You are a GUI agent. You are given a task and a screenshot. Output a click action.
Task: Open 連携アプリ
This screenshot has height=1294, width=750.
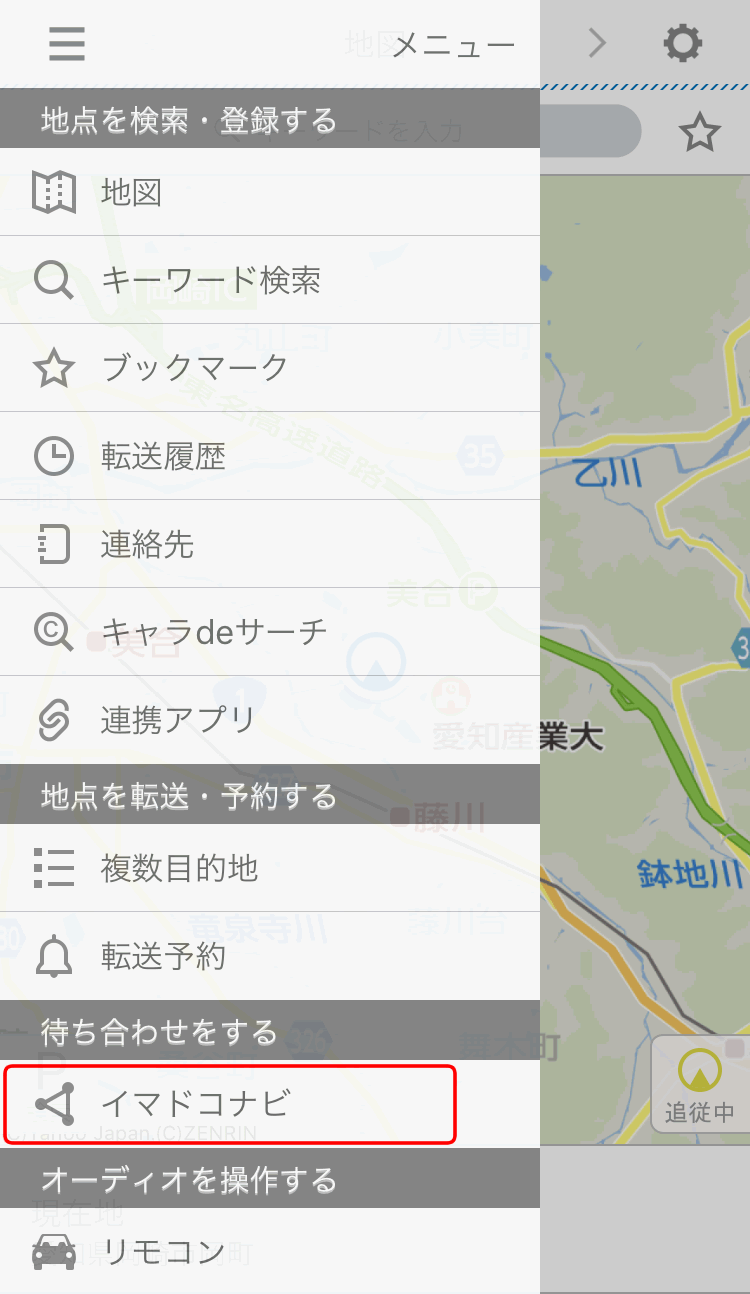click(x=270, y=720)
